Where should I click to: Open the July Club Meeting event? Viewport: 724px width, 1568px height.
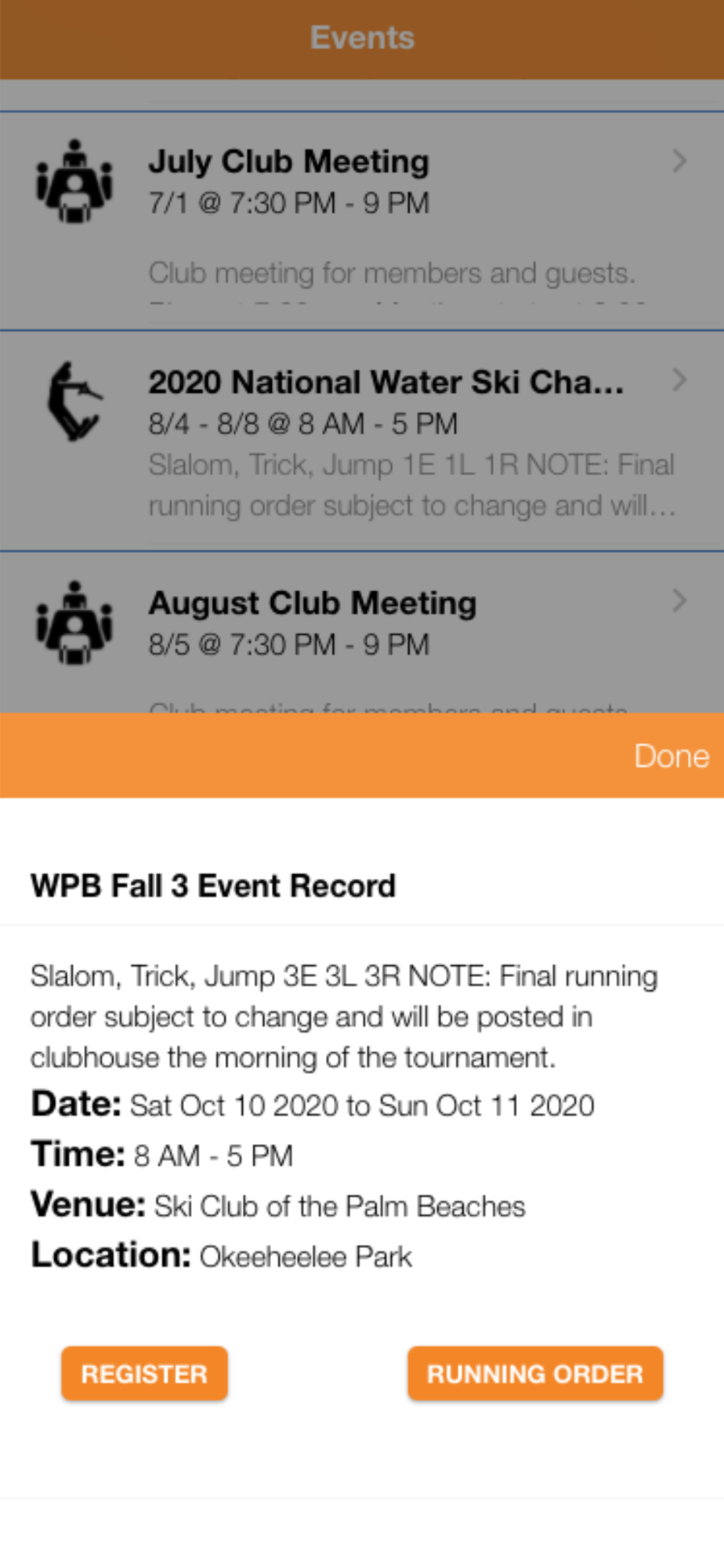[x=362, y=221]
